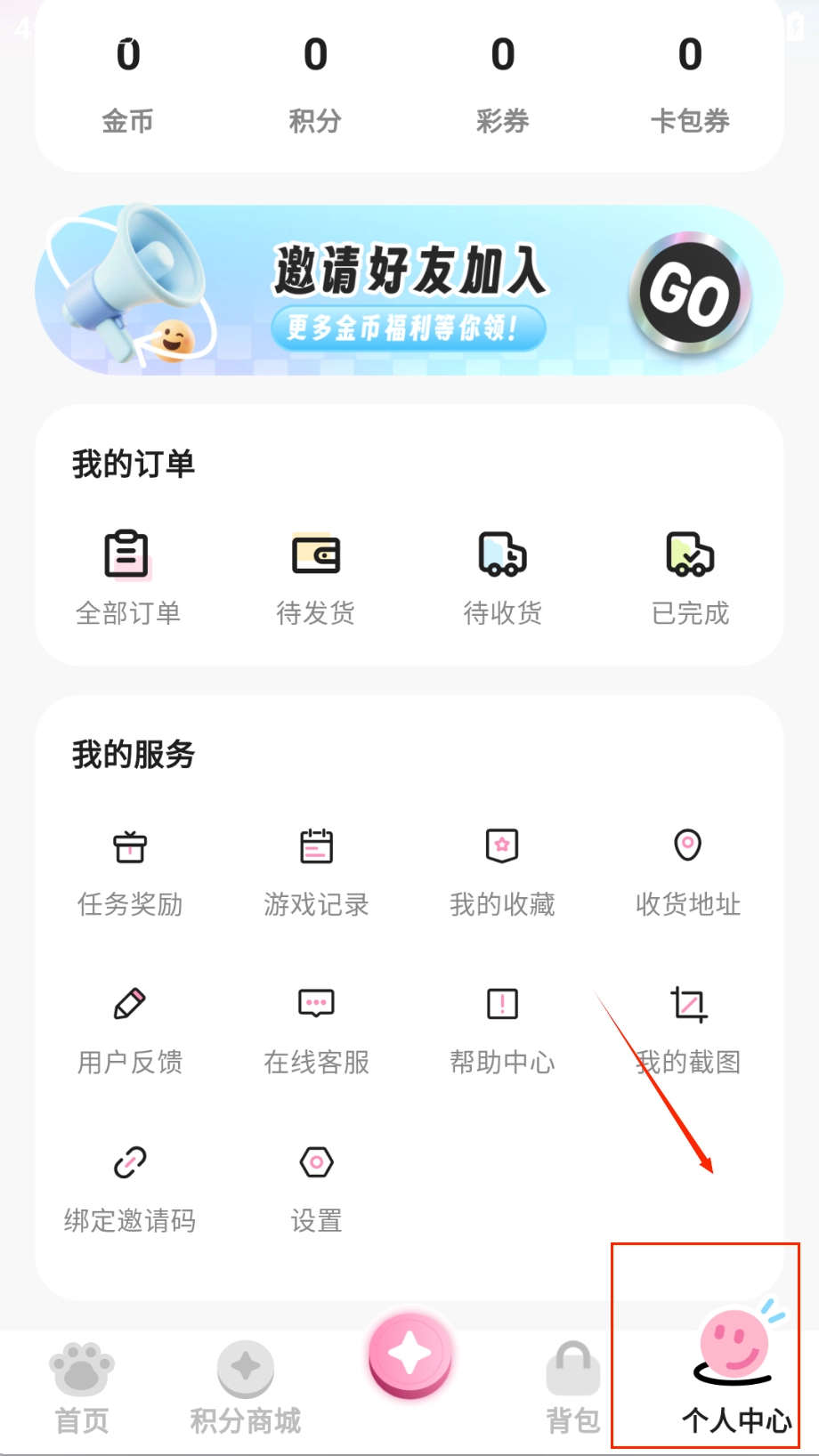This screenshot has height=1456, width=819.
Task: Open 已完成 orders
Action: click(x=690, y=574)
